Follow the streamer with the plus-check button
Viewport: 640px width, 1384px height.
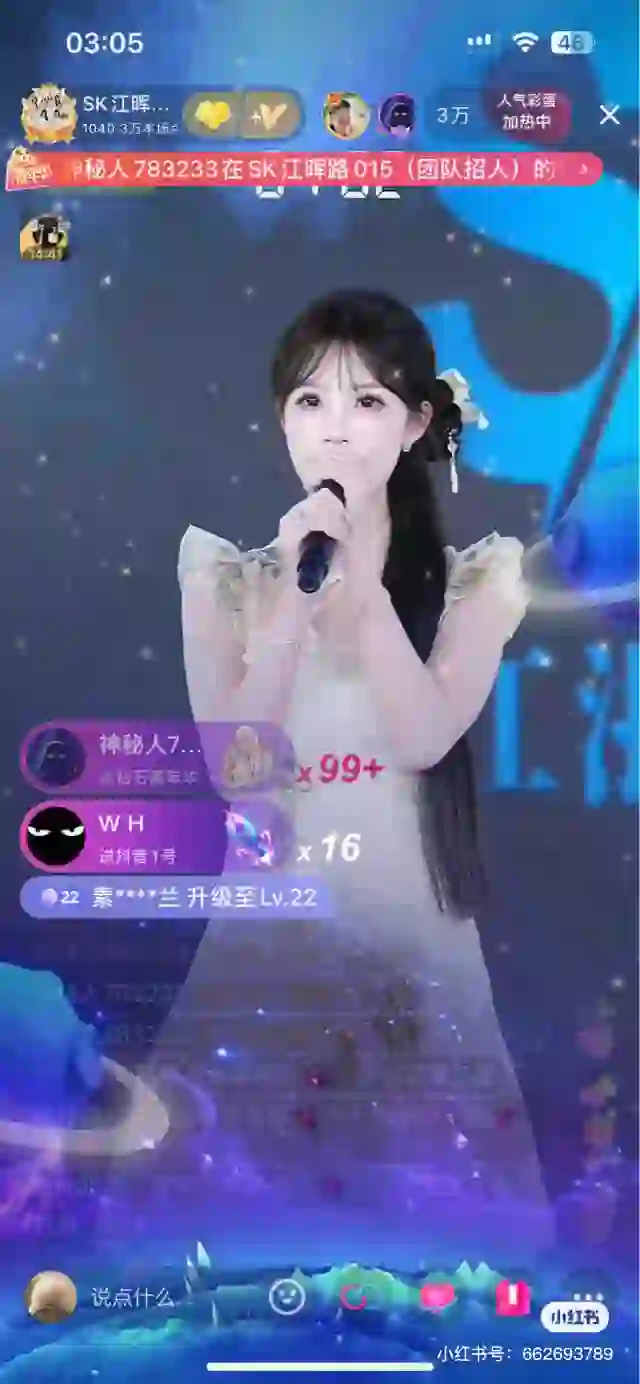click(268, 115)
